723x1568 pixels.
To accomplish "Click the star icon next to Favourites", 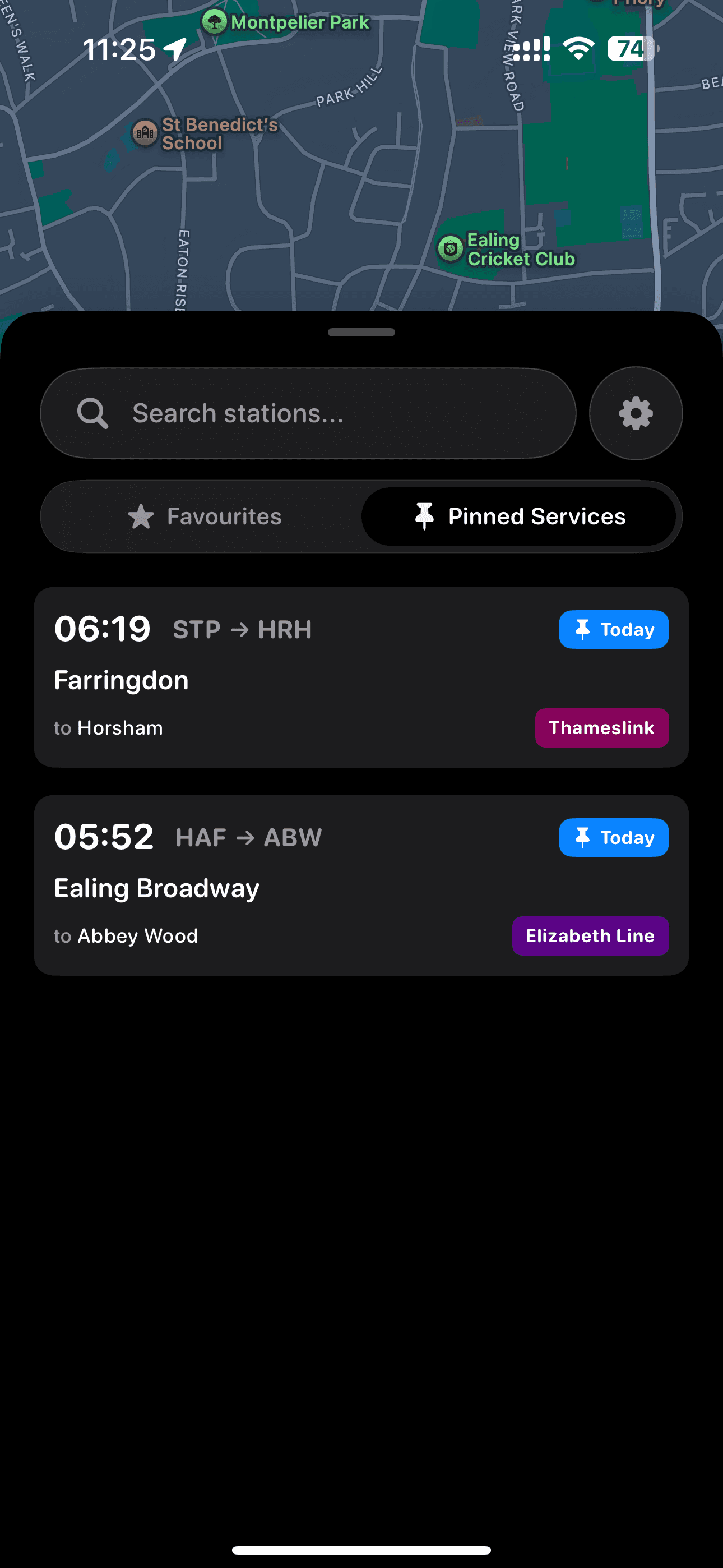I will pos(141,516).
